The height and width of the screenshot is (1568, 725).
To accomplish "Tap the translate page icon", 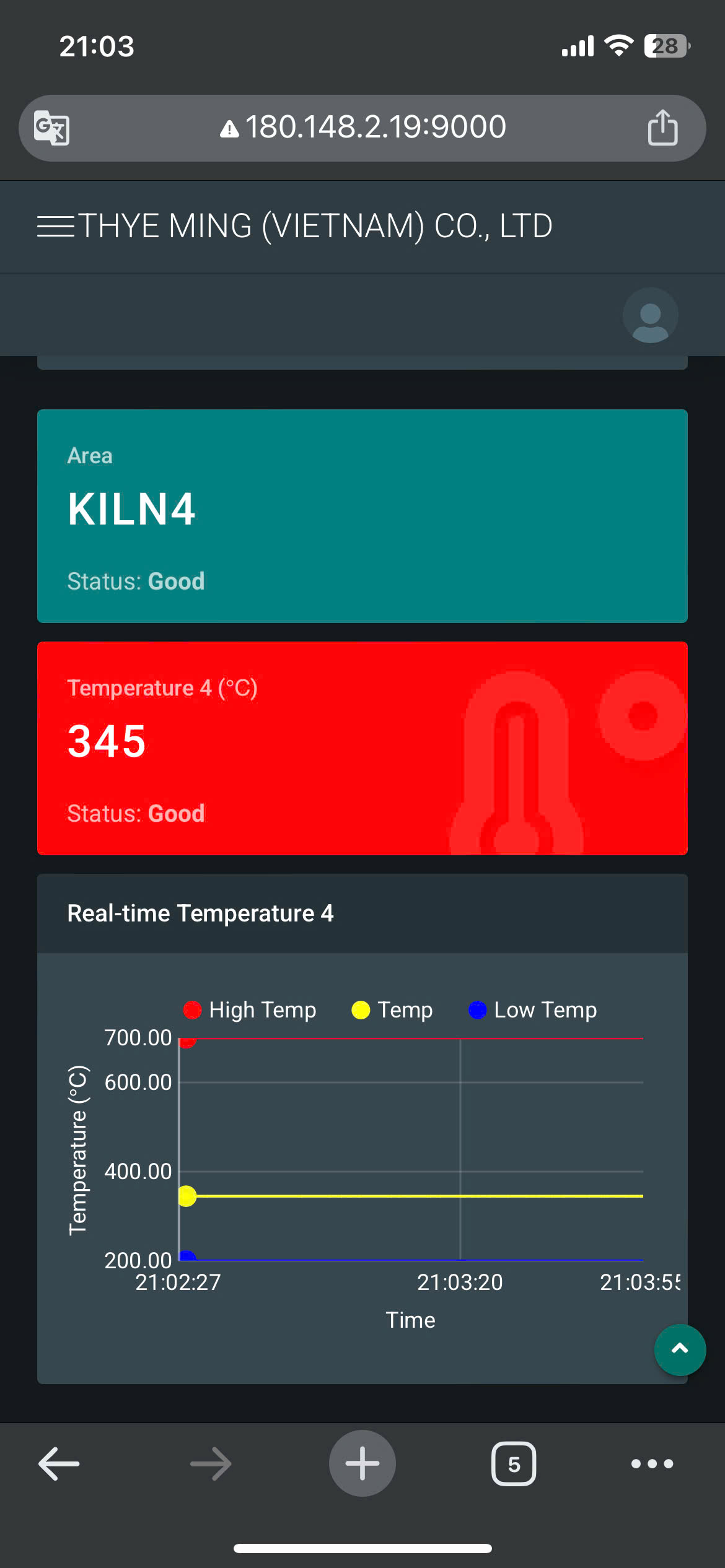I will tap(51, 128).
